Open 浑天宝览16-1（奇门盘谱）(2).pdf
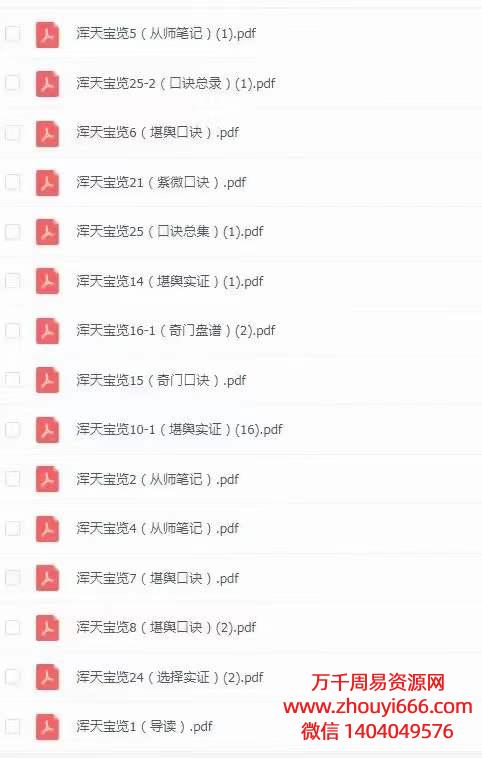Viewport: 482px width, 758px height. click(175, 331)
